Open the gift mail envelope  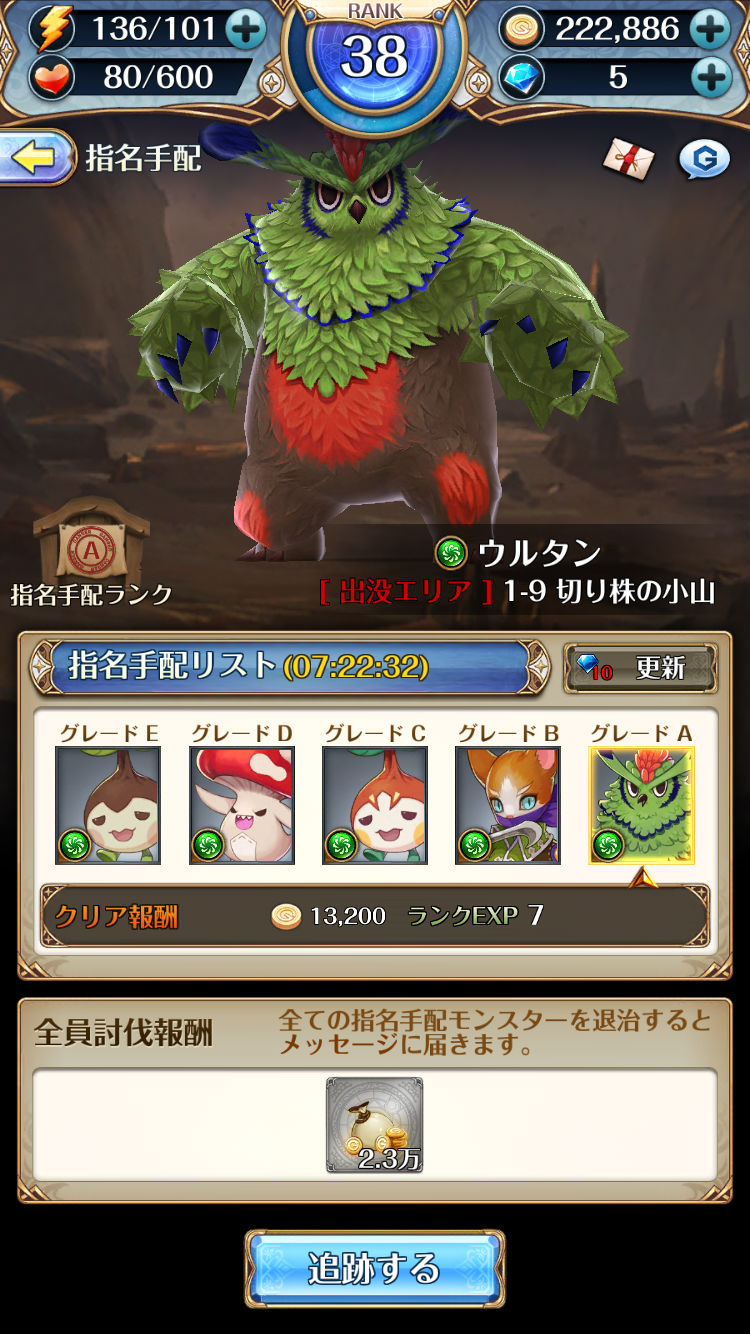[x=629, y=158]
